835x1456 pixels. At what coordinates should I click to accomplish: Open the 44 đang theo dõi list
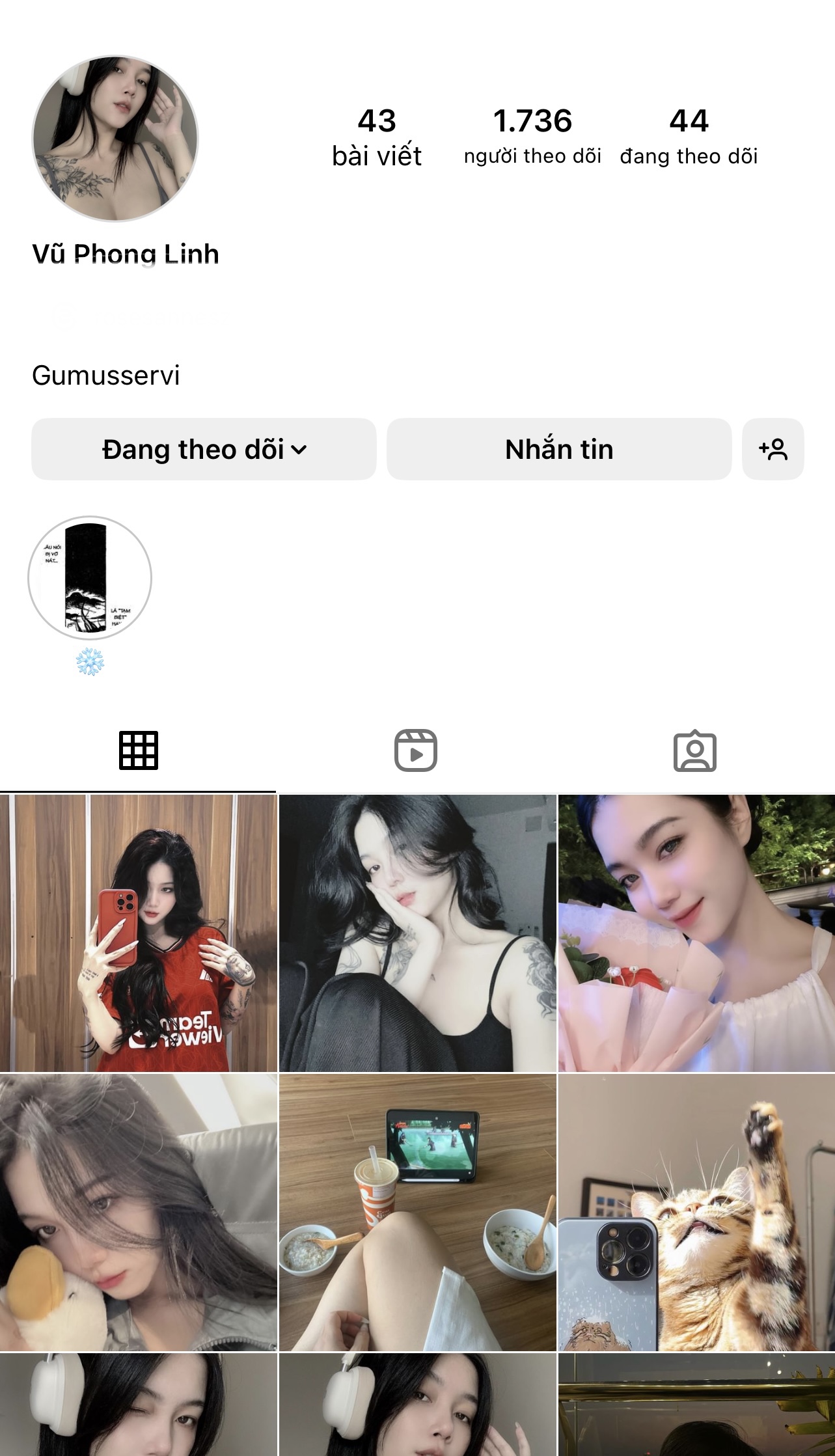[x=689, y=137]
